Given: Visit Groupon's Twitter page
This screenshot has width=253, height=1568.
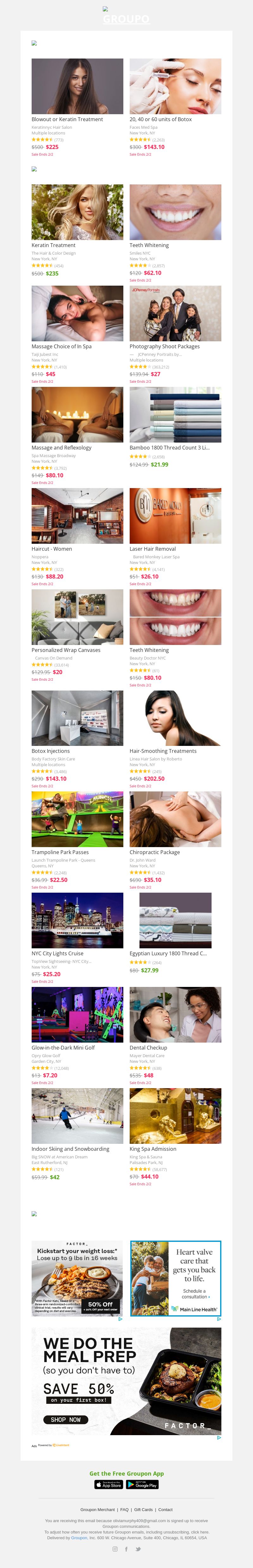Looking at the screenshot, I should coord(138,1549).
